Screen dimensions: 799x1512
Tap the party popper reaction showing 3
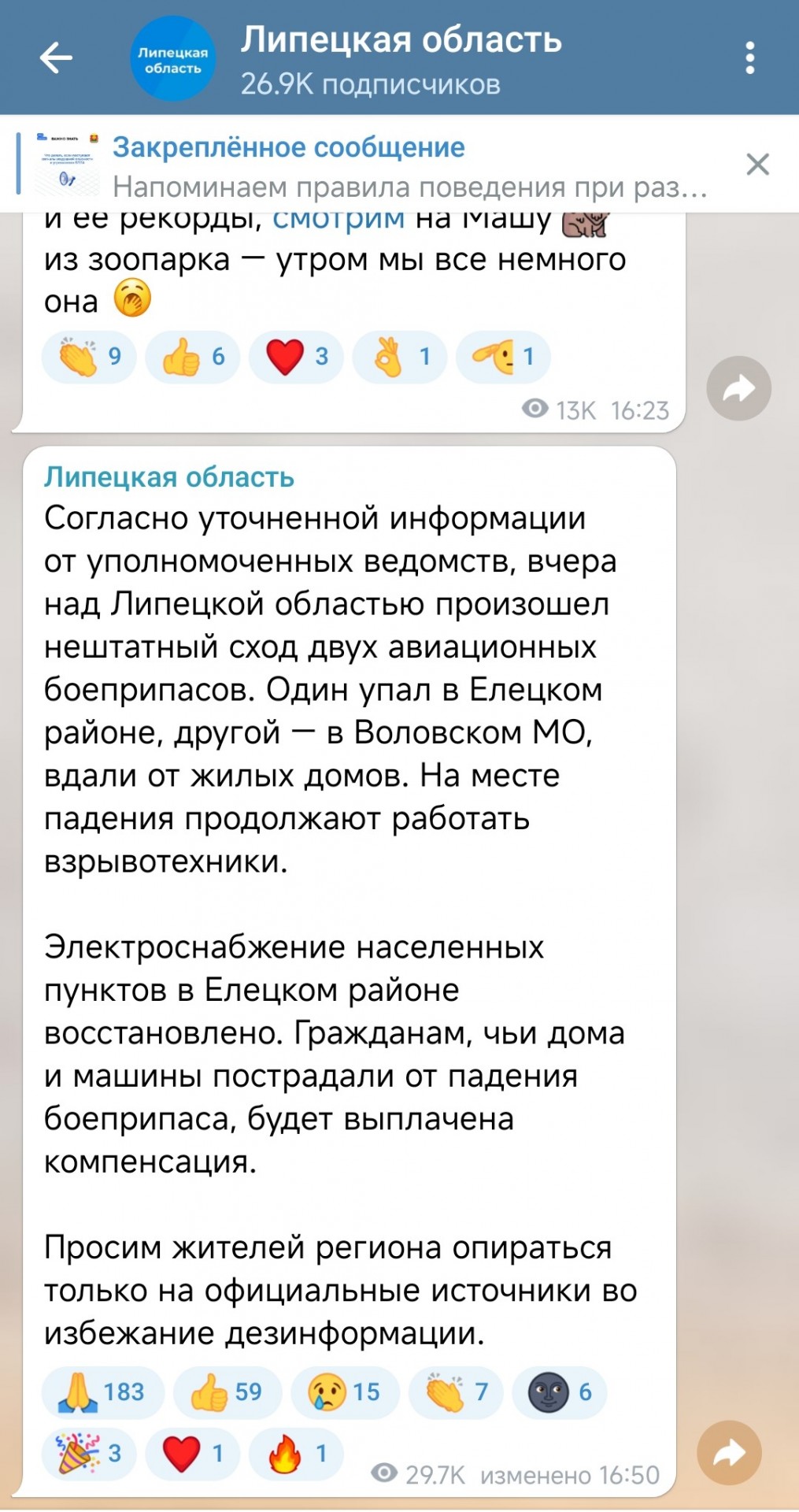[x=89, y=1453]
